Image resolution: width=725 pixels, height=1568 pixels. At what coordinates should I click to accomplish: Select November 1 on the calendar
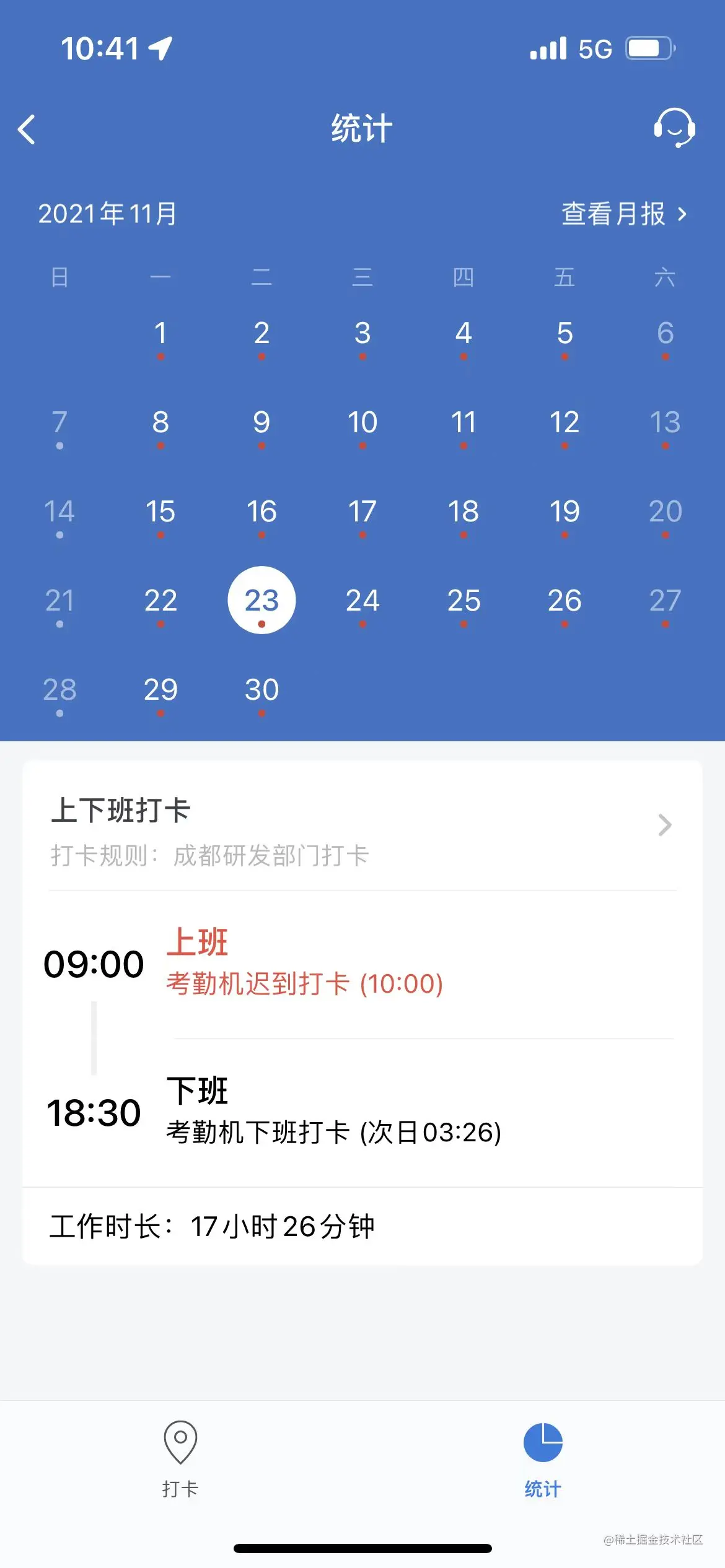pyautogui.click(x=160, y=334)
